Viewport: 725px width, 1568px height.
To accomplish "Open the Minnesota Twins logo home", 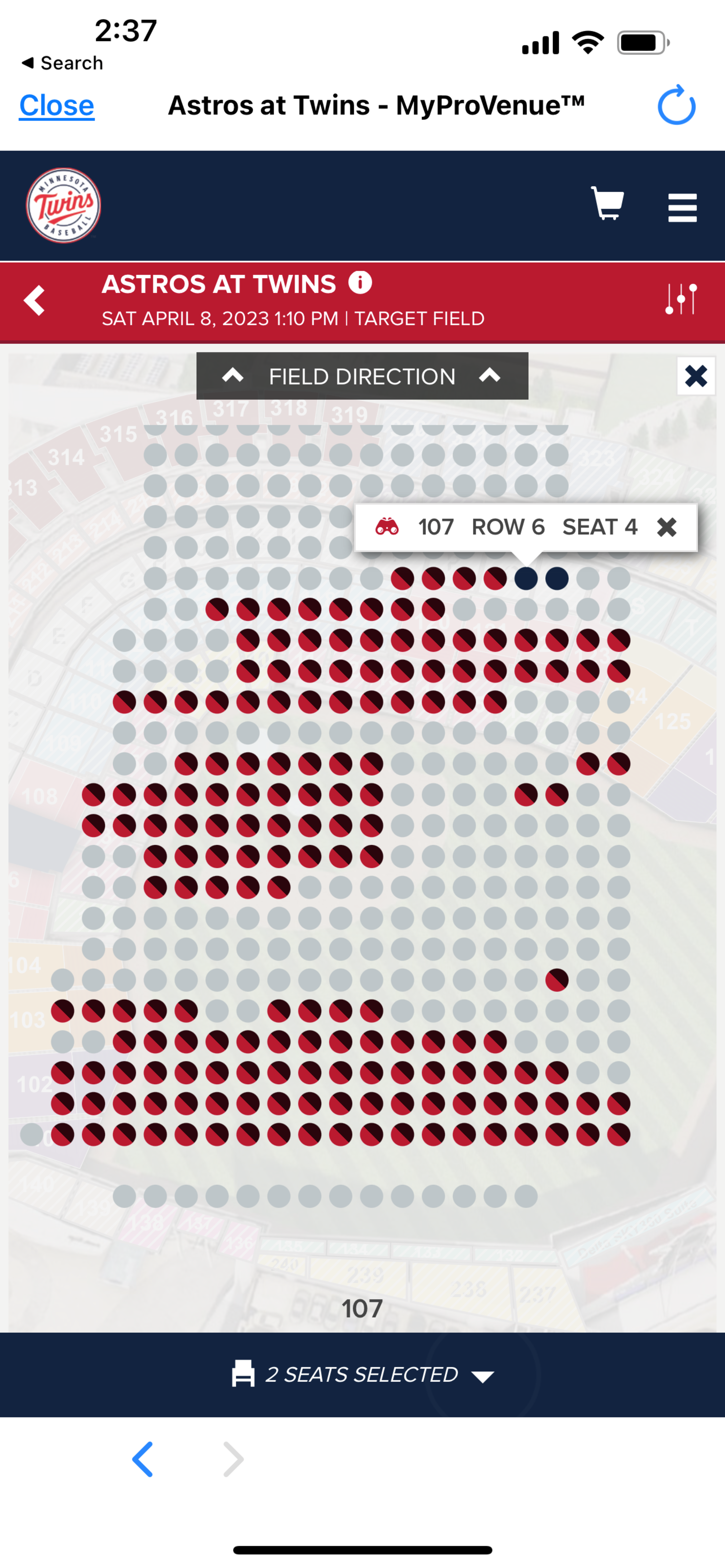I will pyautogui.click(x=63, y=206).
